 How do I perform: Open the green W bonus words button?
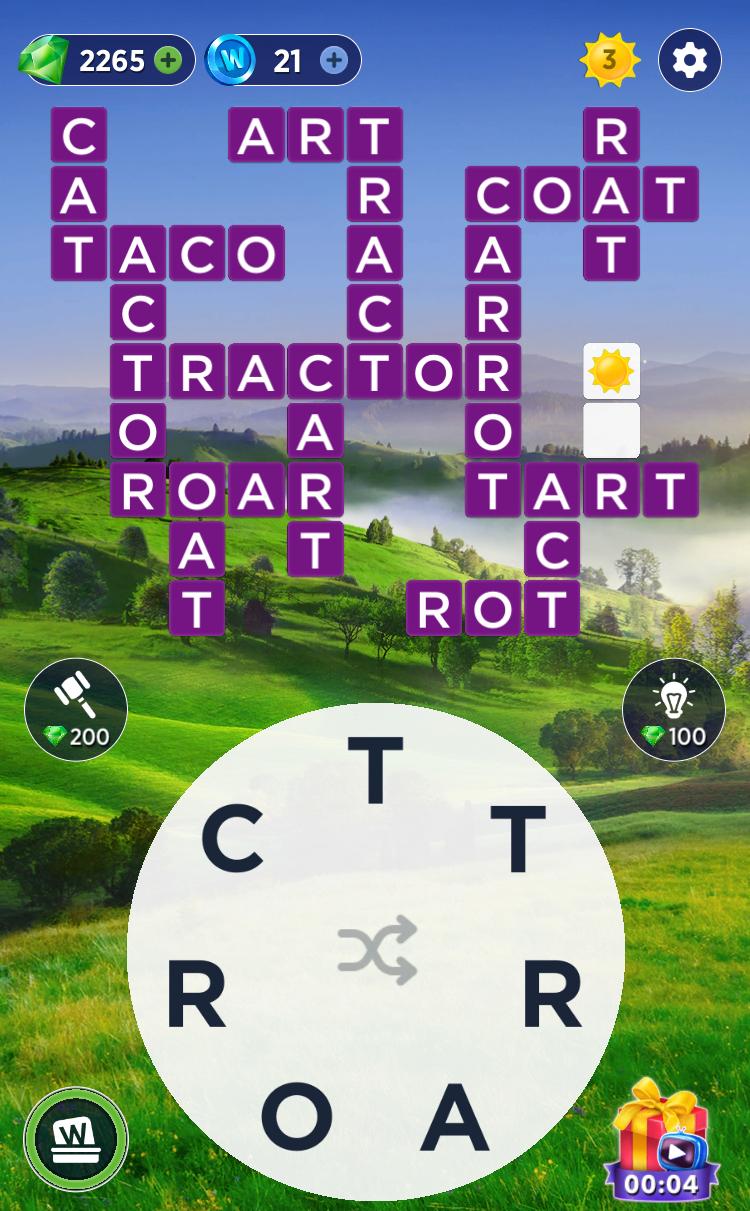tap(76, 1139)
